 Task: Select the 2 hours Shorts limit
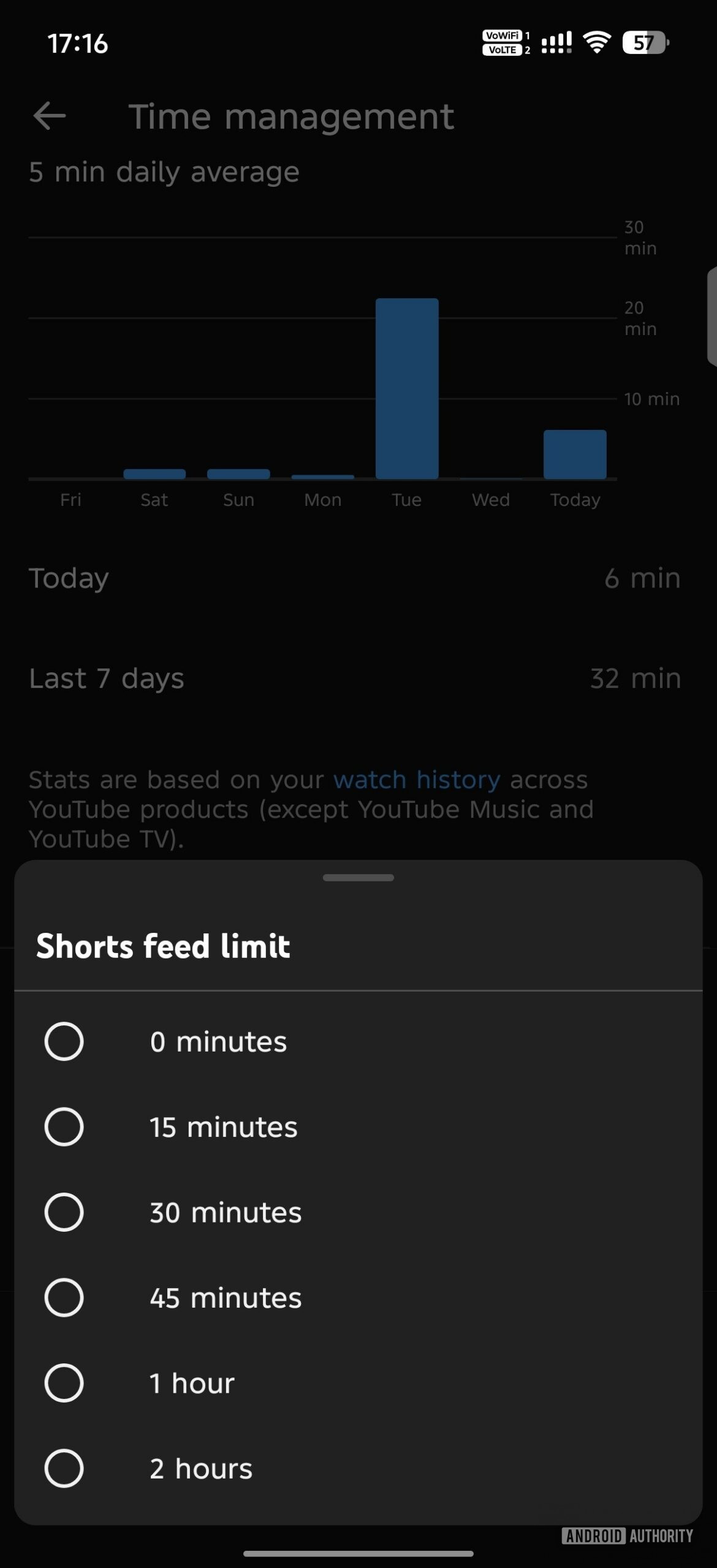(200, 1467)
